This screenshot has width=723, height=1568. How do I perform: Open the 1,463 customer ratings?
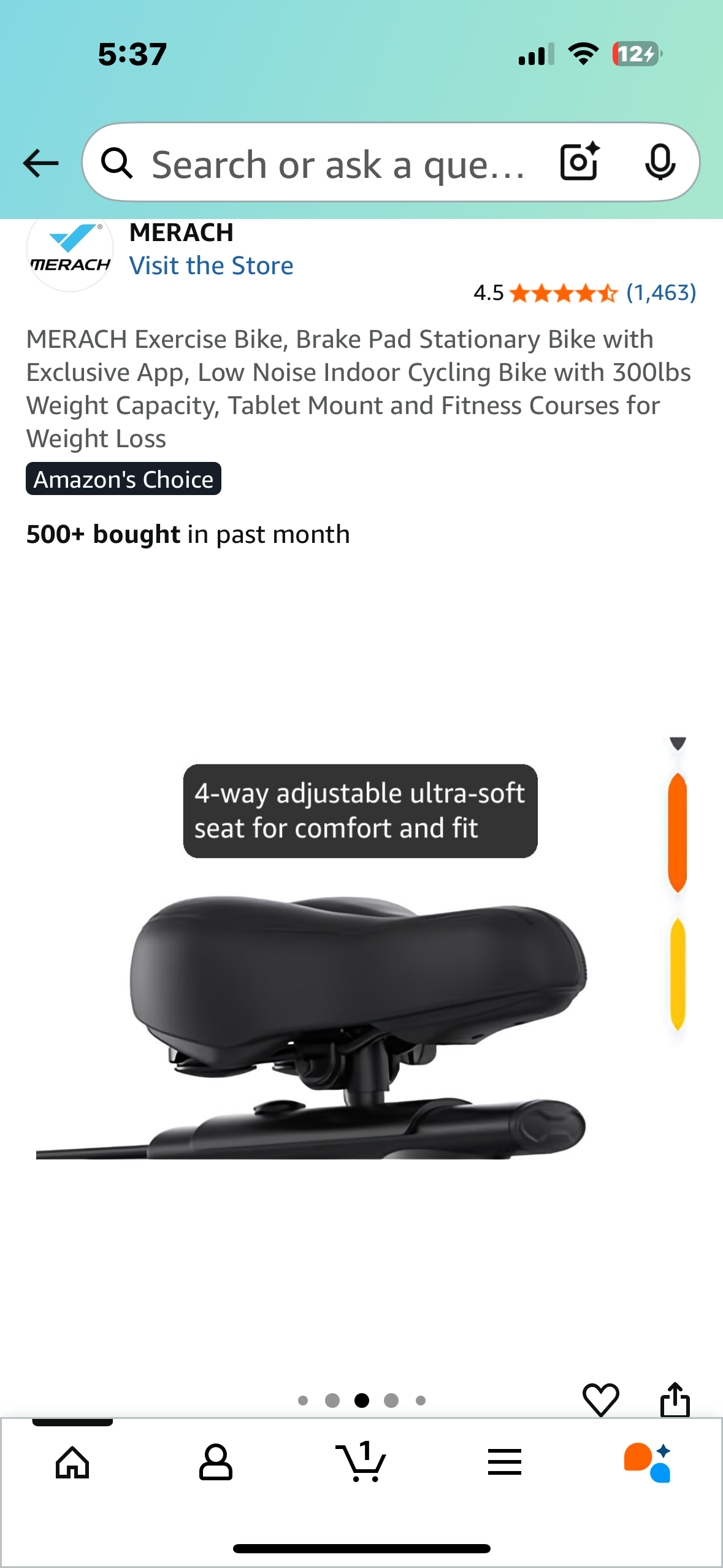[x=660, y=293]
